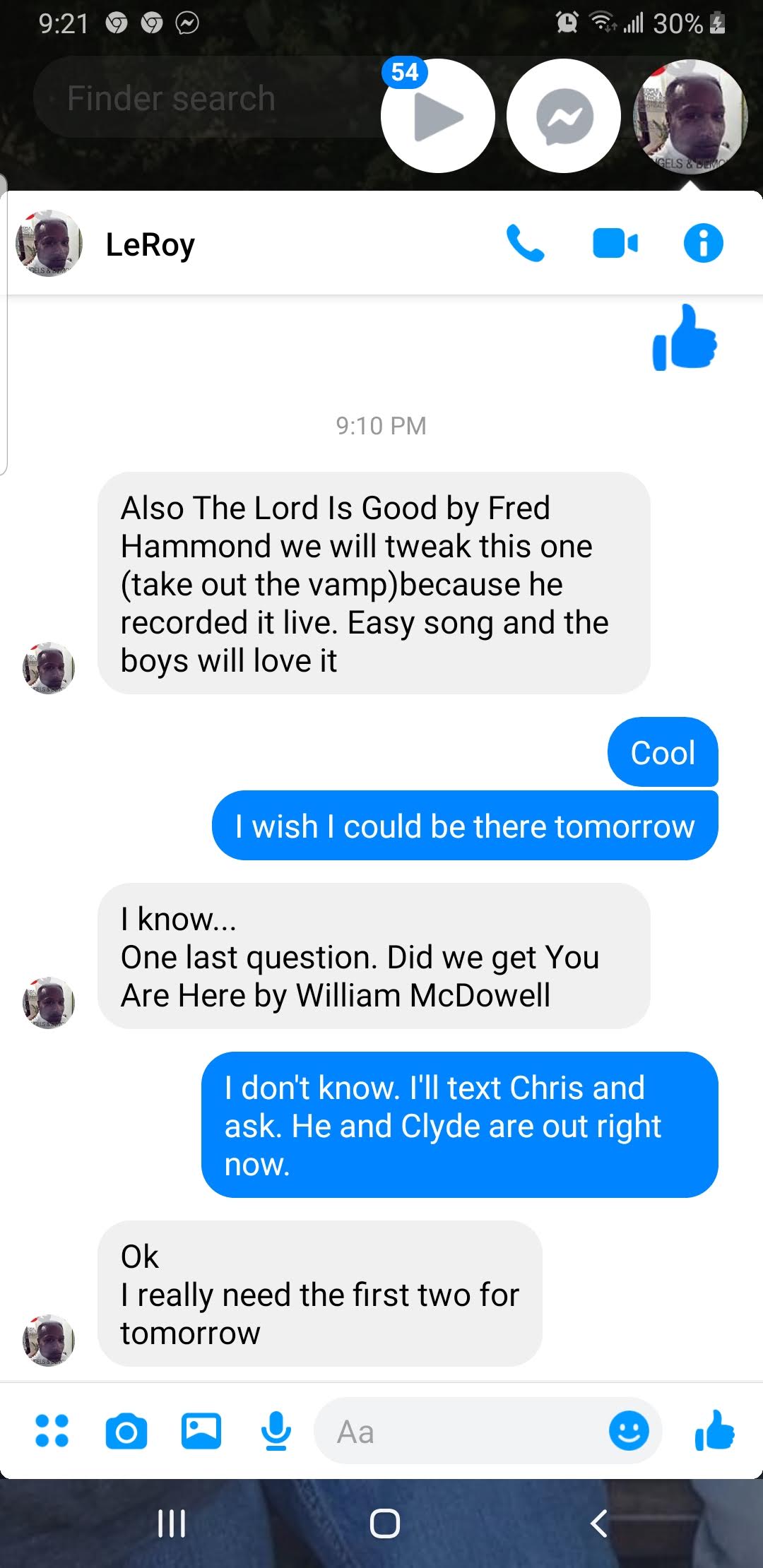The width and height of the screenshot is (763, 1568).
Task: Open the emoji picker
Action: tap(629, 1431)
